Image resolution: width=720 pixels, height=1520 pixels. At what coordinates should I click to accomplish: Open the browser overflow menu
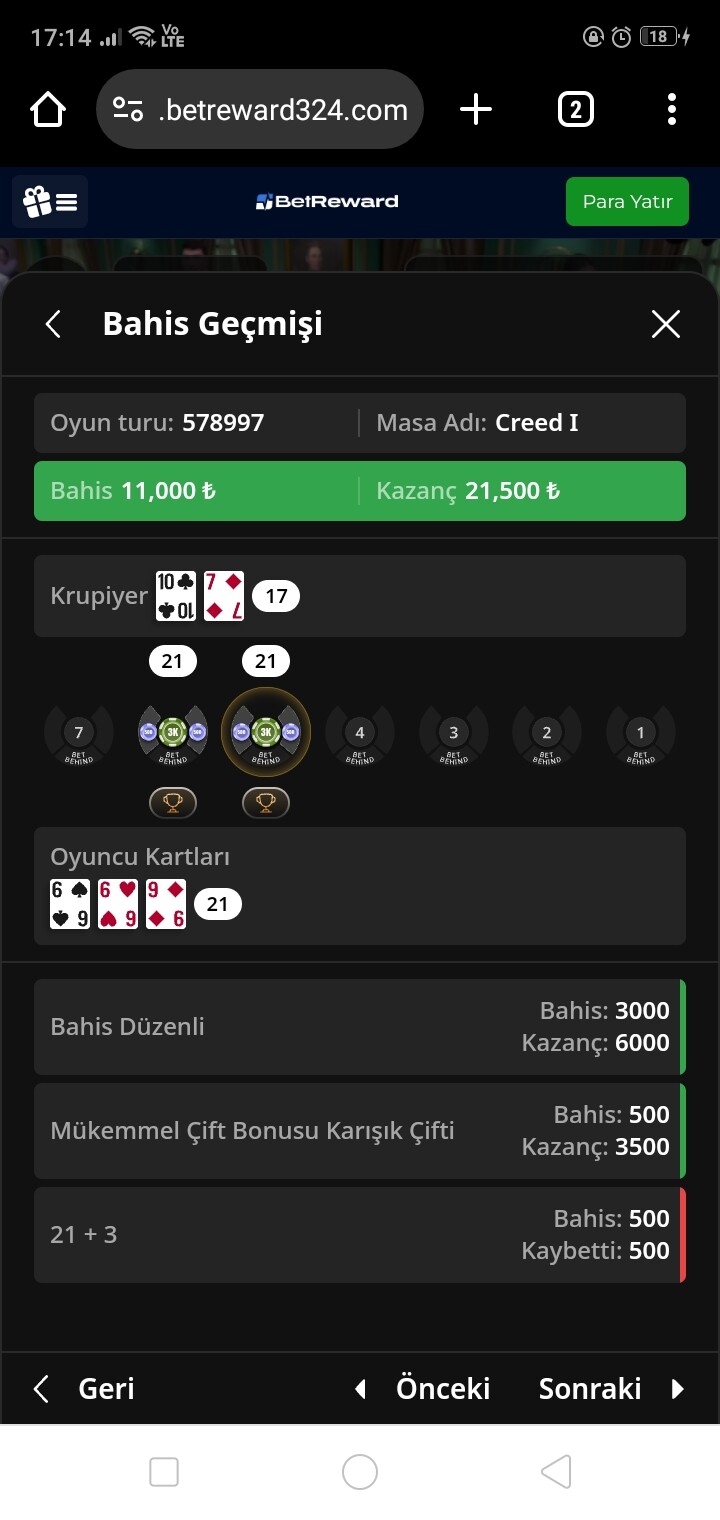[672, 109]
